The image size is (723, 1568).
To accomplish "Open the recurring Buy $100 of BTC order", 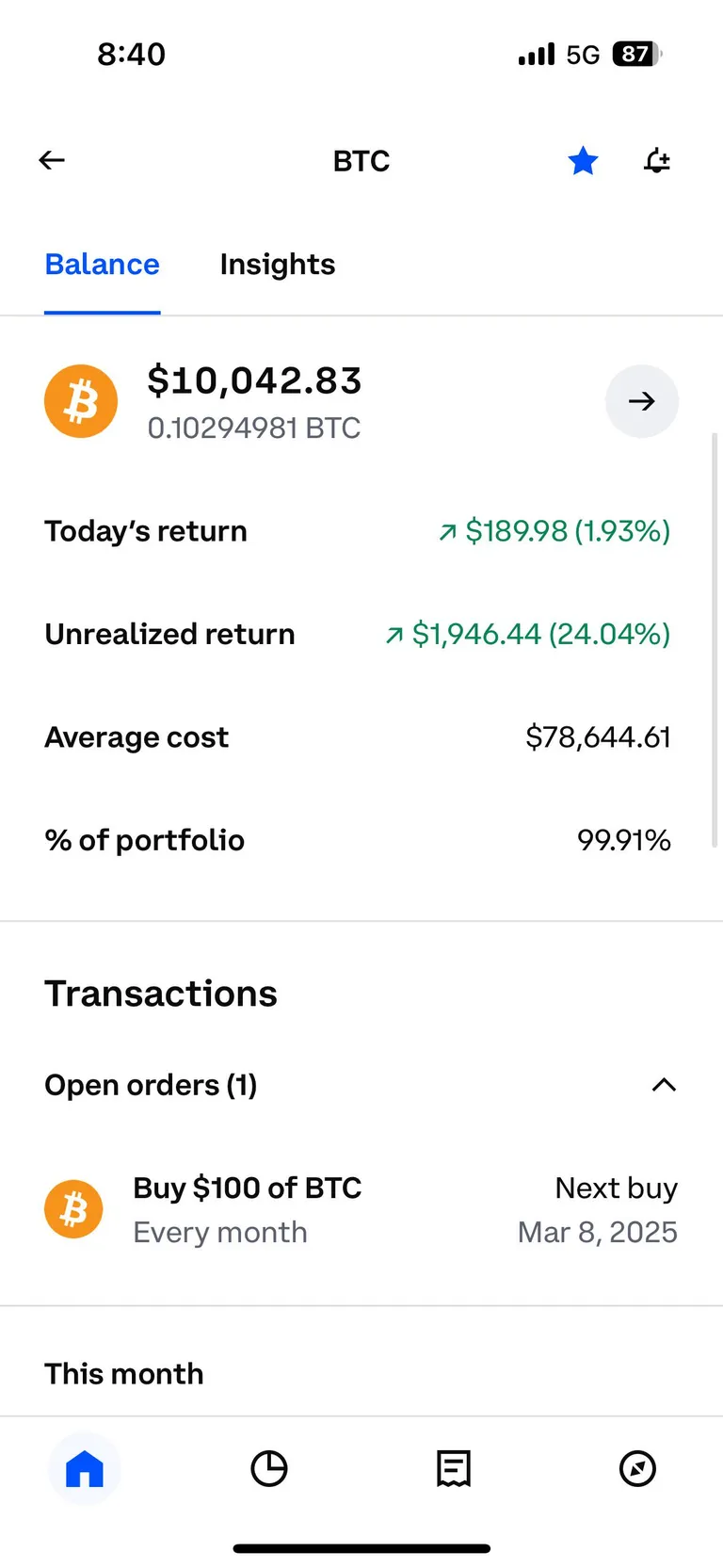I will (361, 1209).
